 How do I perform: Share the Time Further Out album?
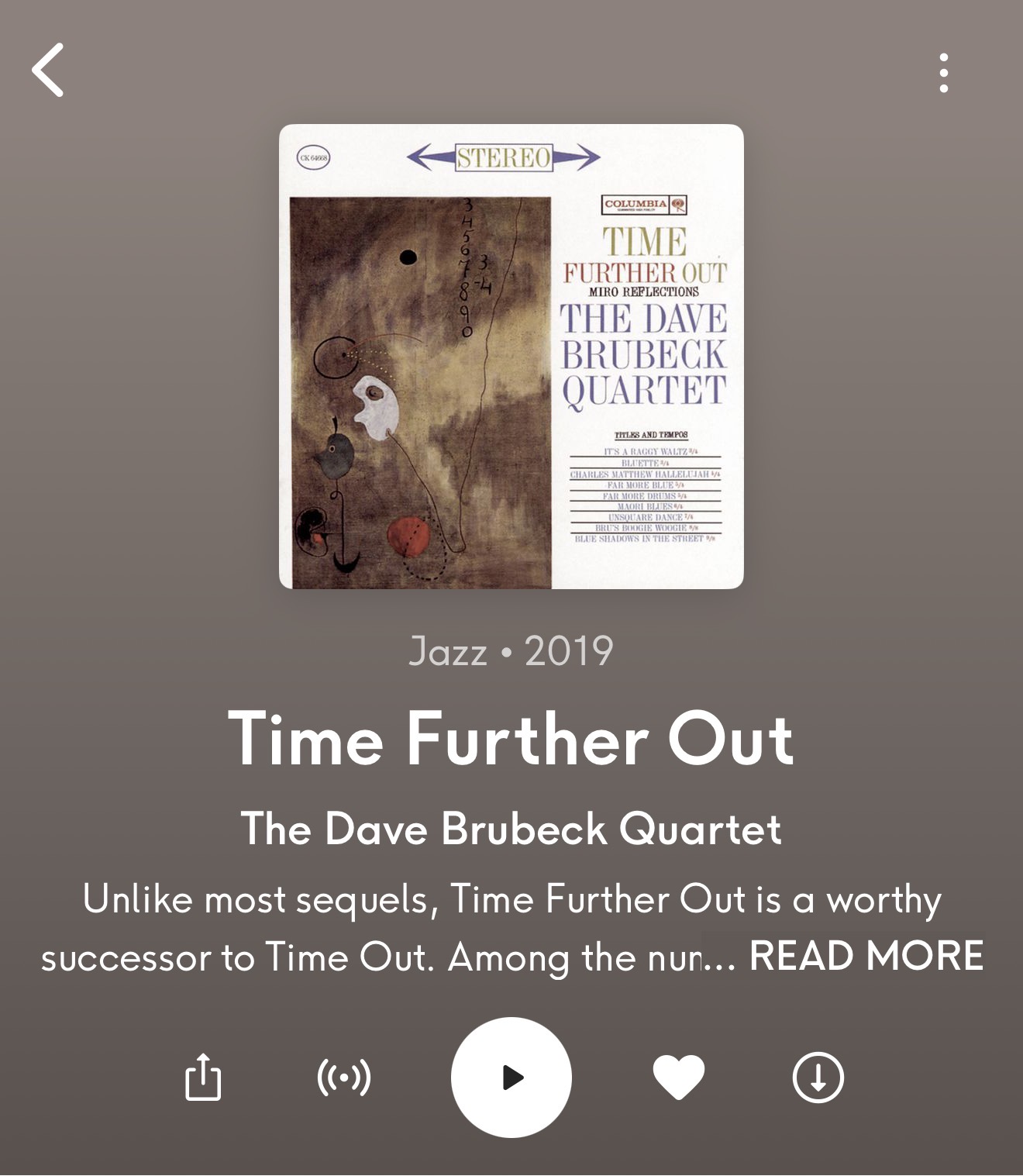click(203, 1077)
